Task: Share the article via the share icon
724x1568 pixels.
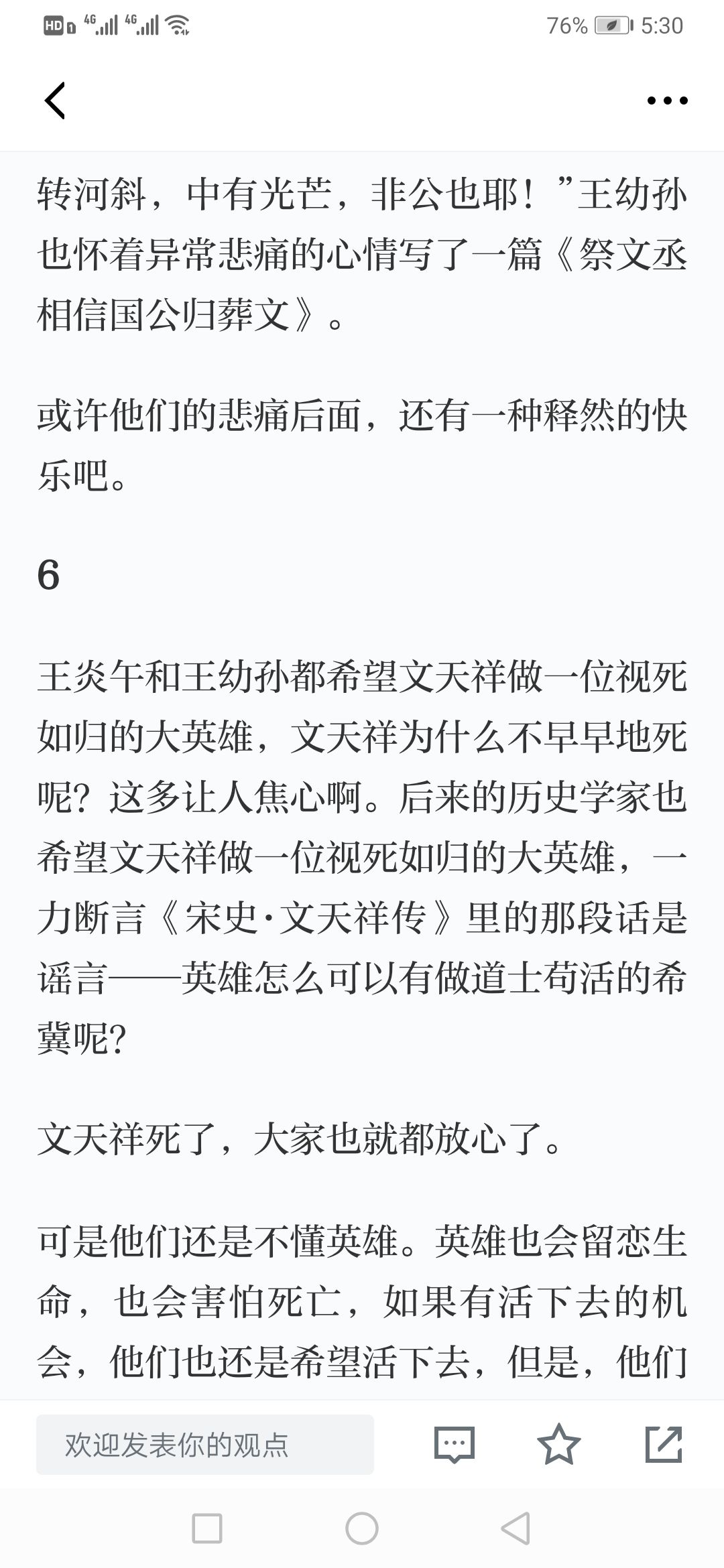Action: point(664,1444)
